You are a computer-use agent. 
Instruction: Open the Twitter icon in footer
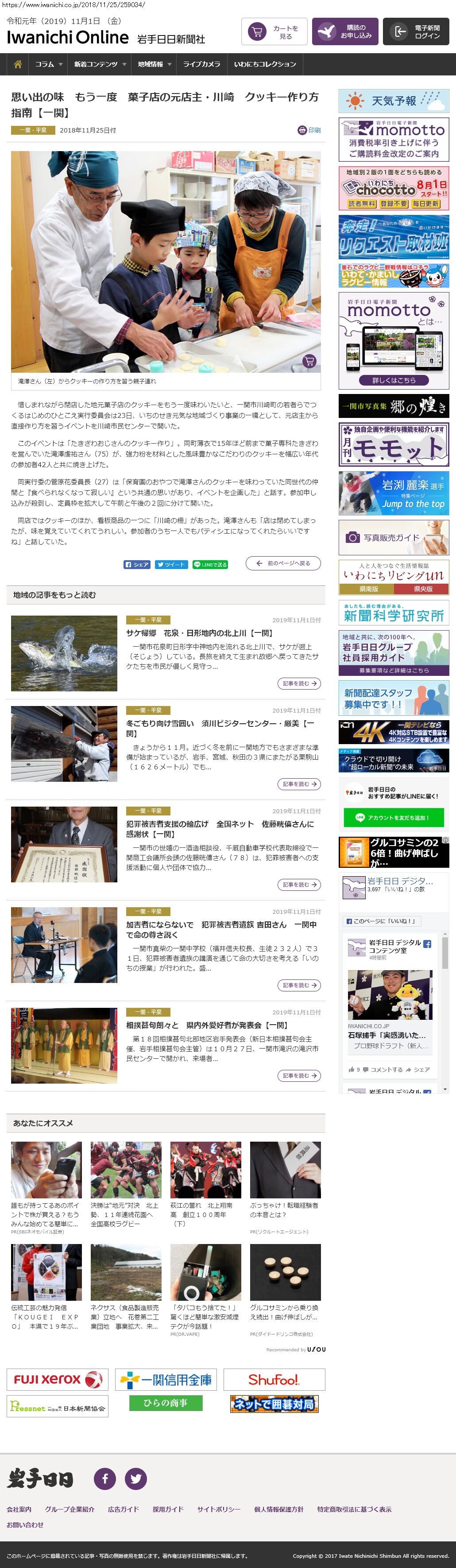click(135, 1478)
